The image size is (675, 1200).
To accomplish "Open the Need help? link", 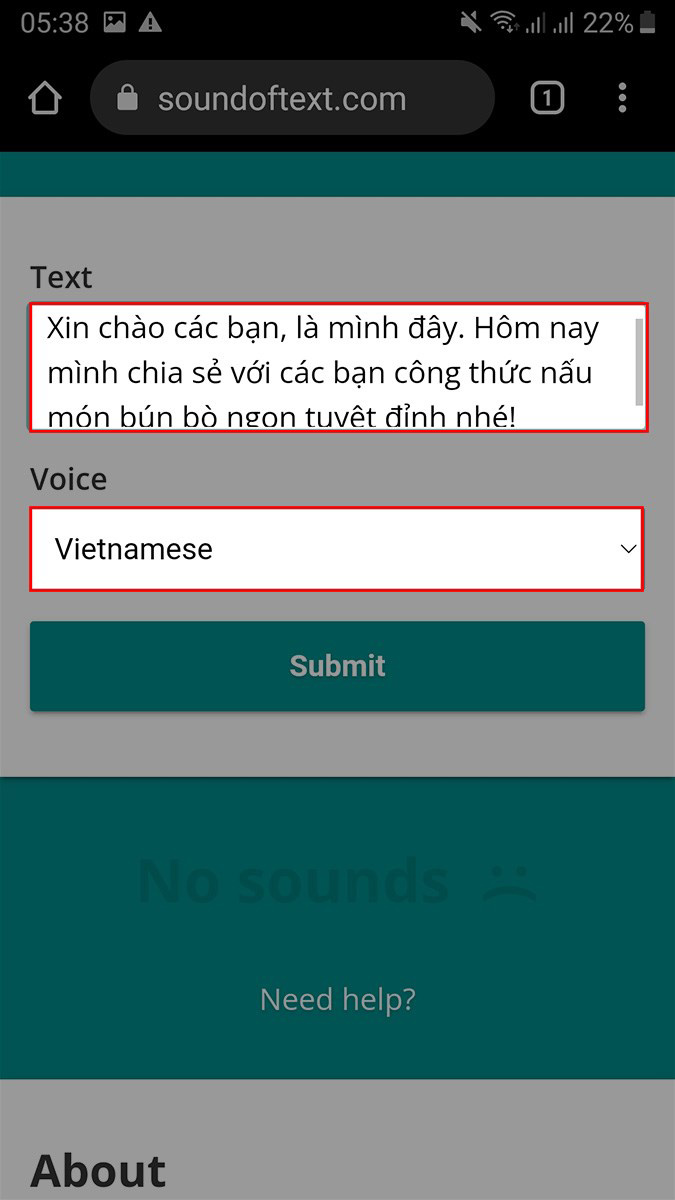I will (x=337, y=998).
